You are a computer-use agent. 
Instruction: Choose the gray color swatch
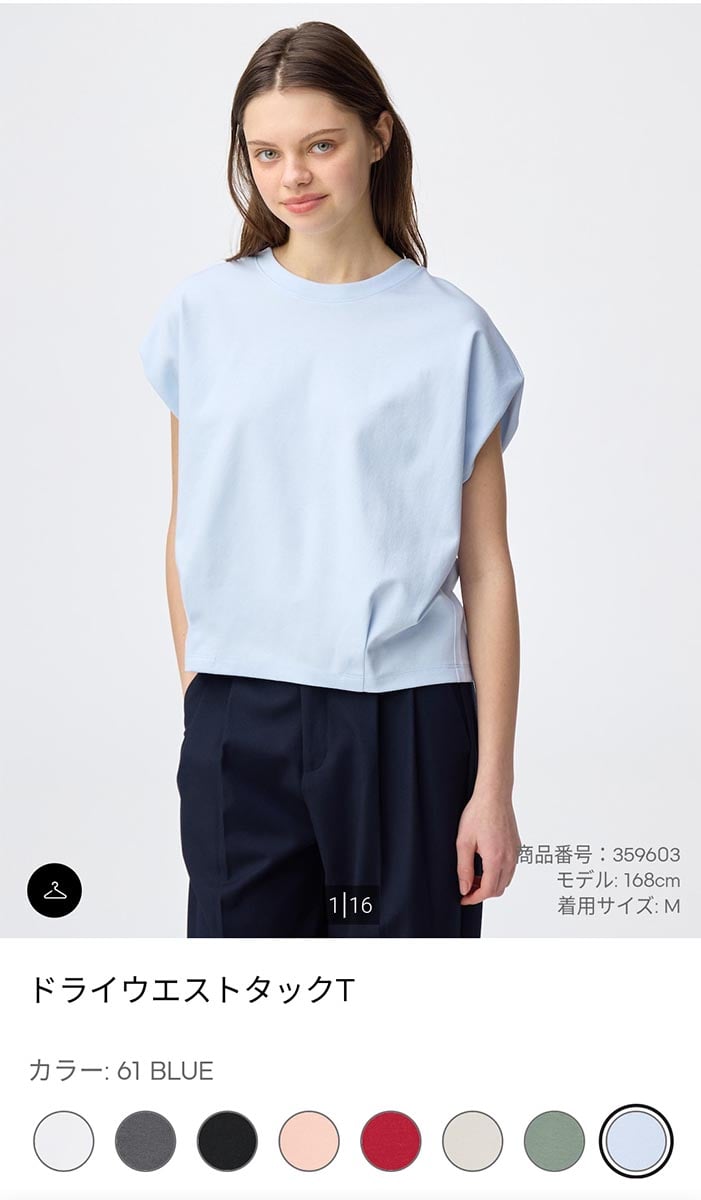coord(145,1141)
